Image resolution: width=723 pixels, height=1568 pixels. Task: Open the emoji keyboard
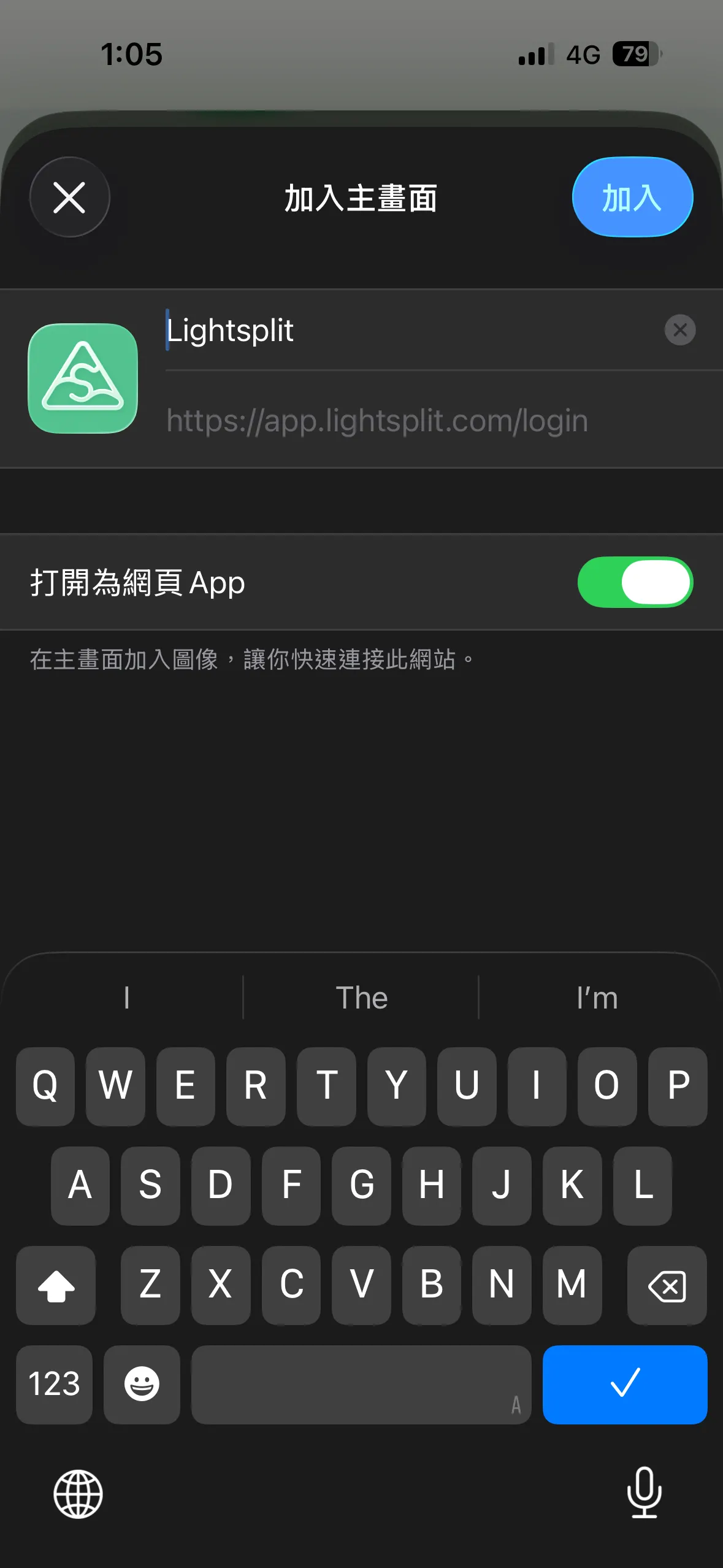[142, 1385]
